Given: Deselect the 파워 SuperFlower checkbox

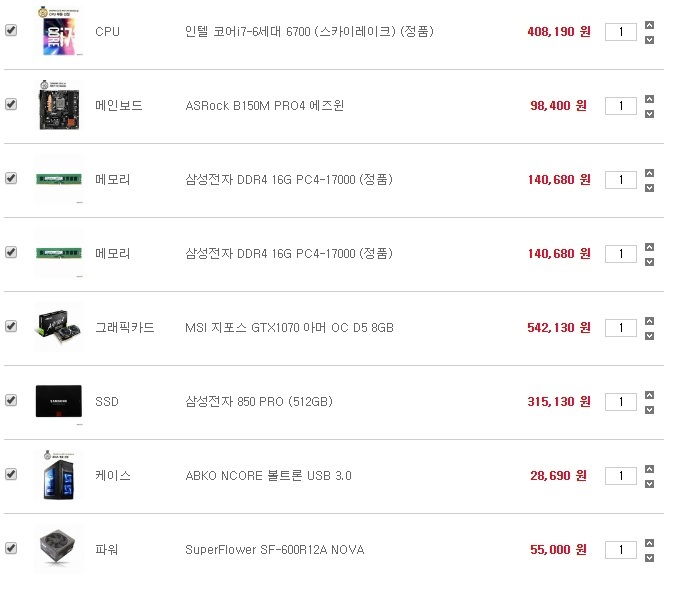Looking at the screenshot, I should (11, 548).
